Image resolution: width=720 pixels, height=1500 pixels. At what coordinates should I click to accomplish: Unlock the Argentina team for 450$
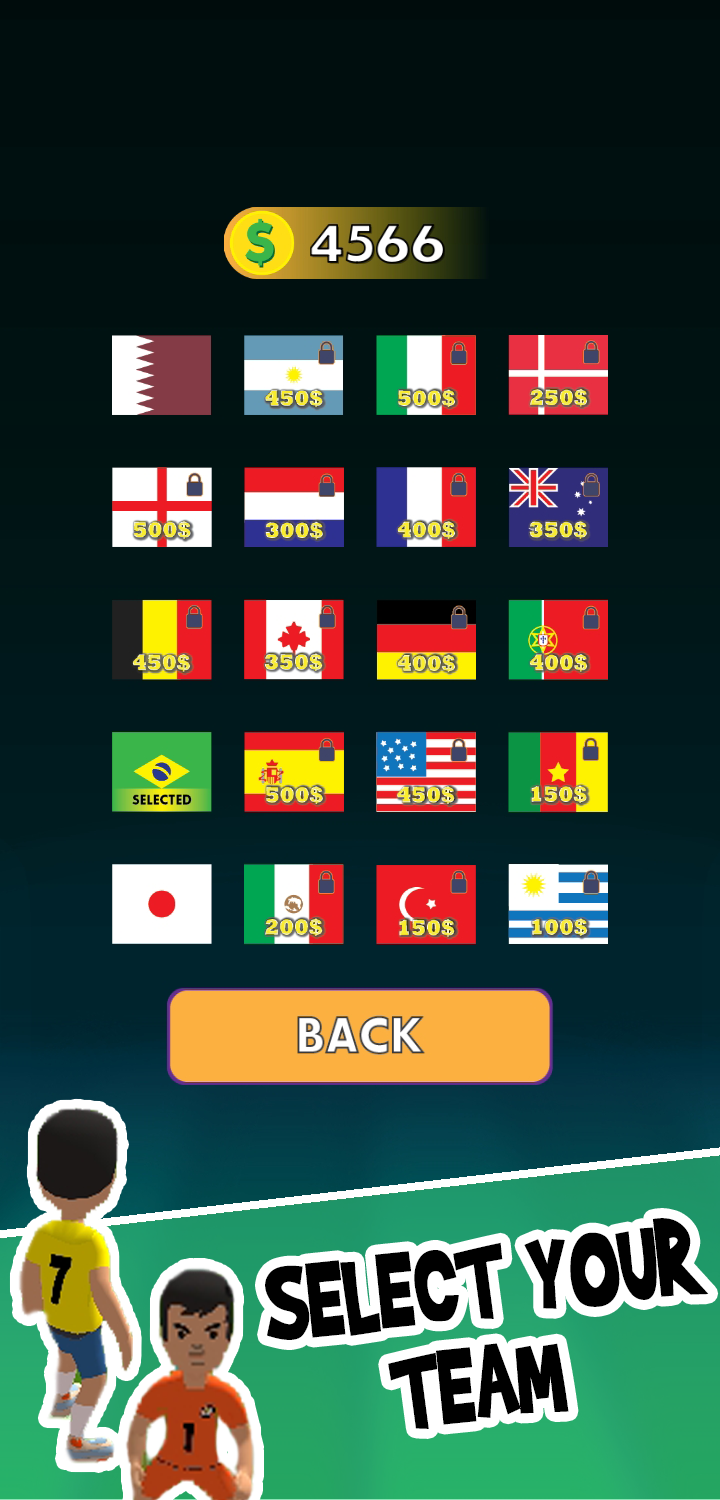click(x=294, y=375)
